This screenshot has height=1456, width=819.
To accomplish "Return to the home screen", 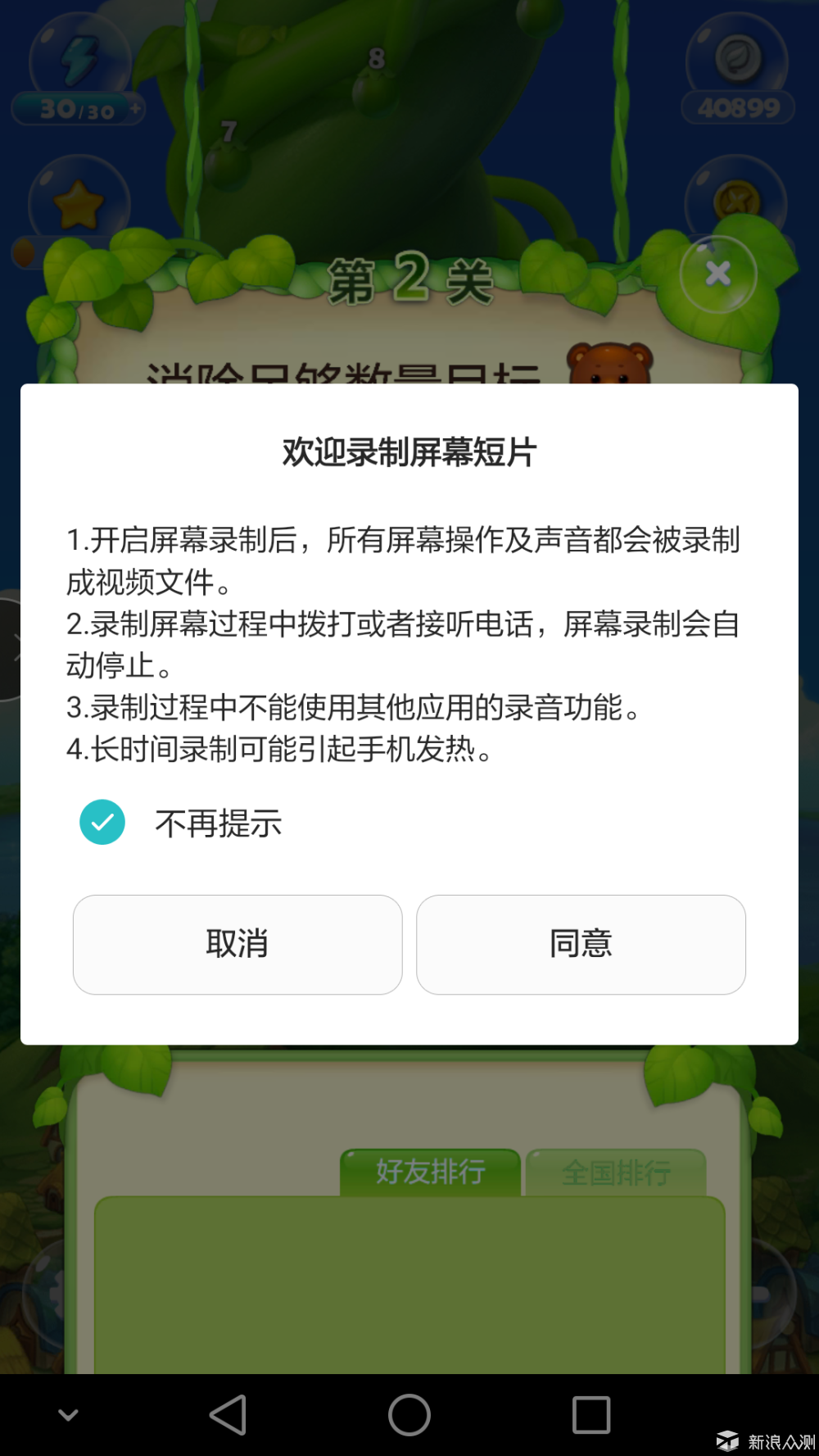I will coord(409,1414).
